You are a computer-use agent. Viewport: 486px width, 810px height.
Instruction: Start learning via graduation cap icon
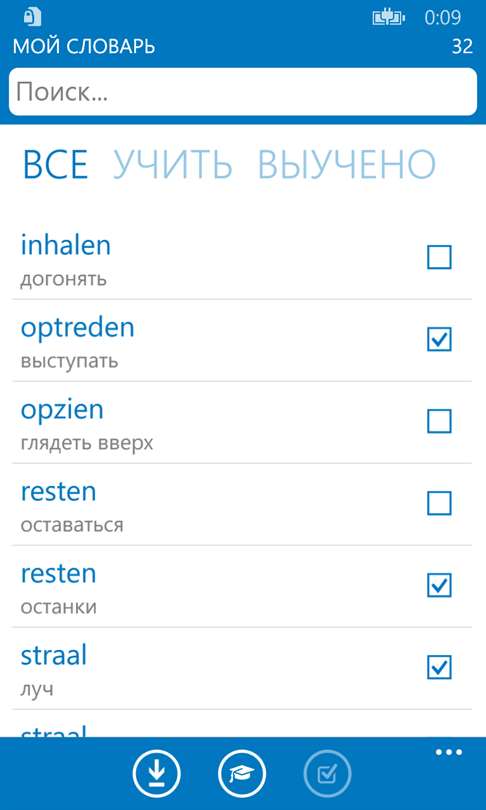(242, 774)
